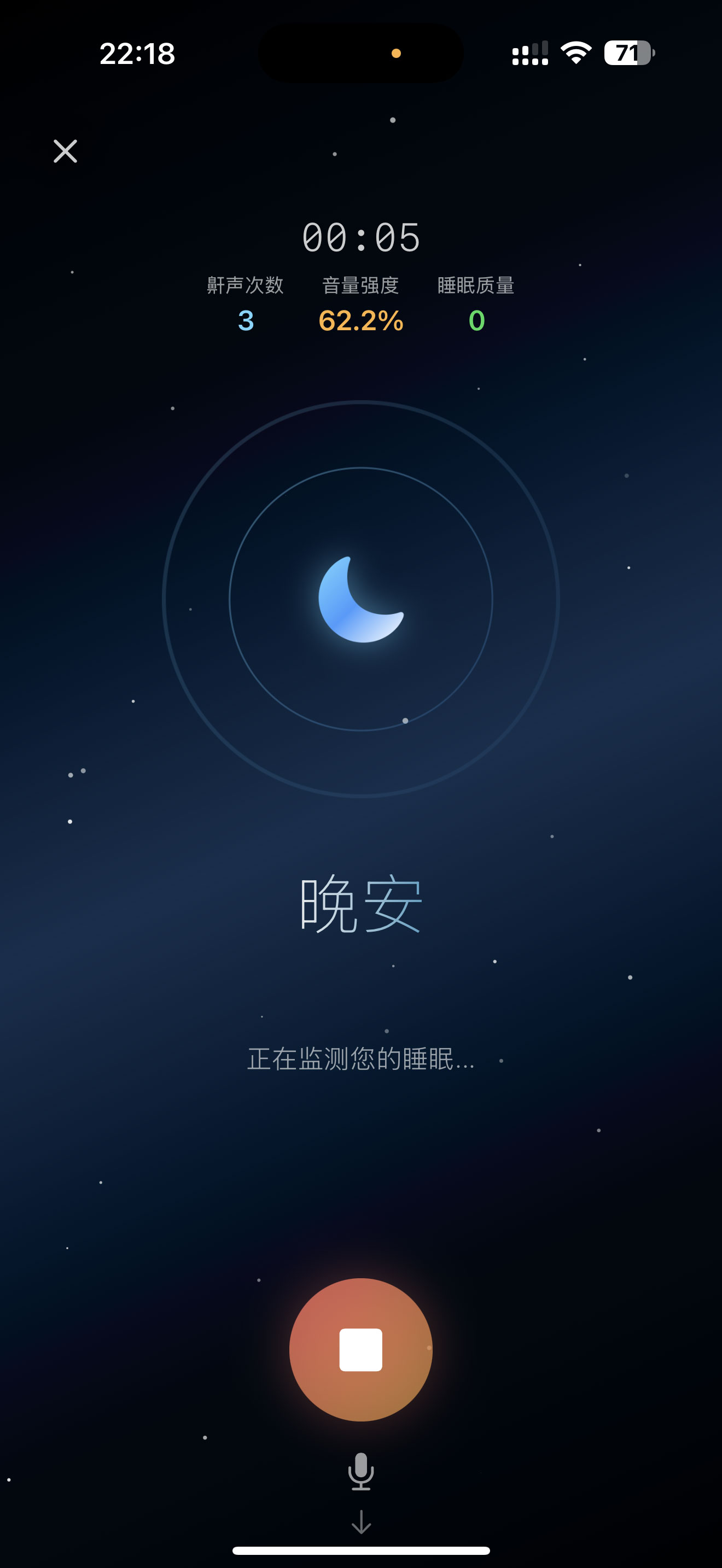Viewport: 722px width, 1568px height.
Task: Close the sleep monitoring screen
Action: [x=65, y=151]
